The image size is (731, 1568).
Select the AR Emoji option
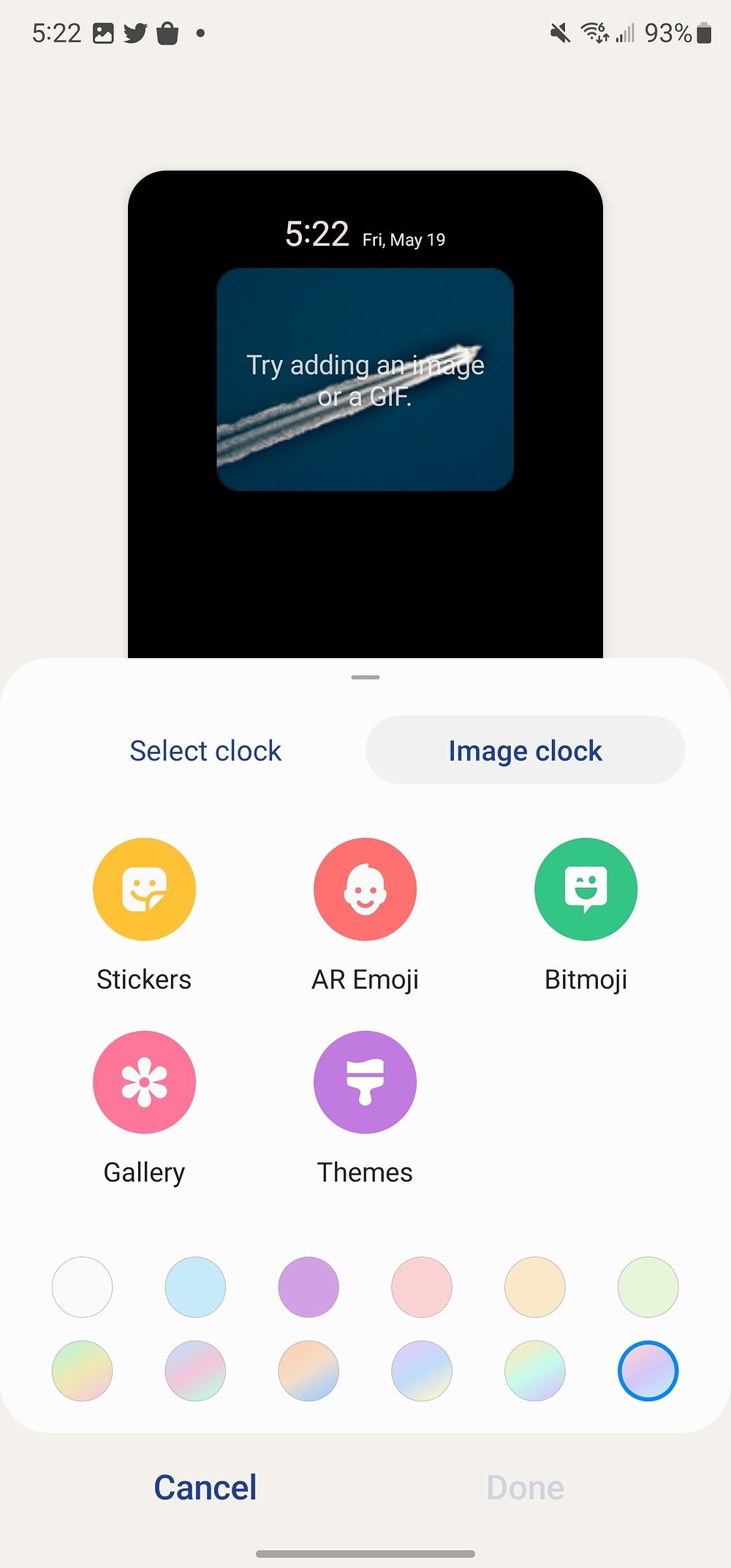365,888
